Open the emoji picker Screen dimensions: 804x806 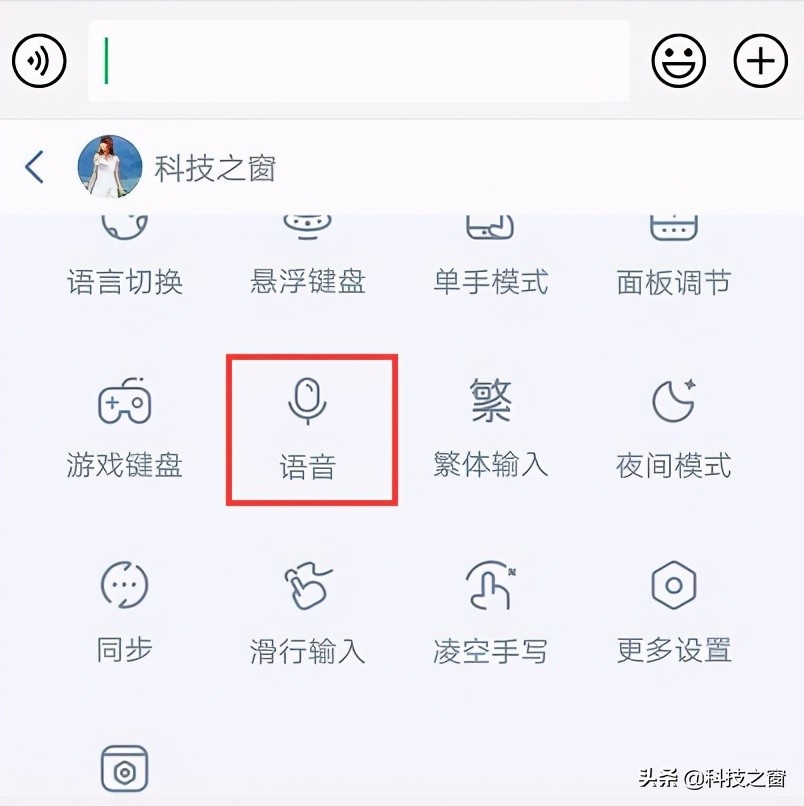click(x=679, y=61)
